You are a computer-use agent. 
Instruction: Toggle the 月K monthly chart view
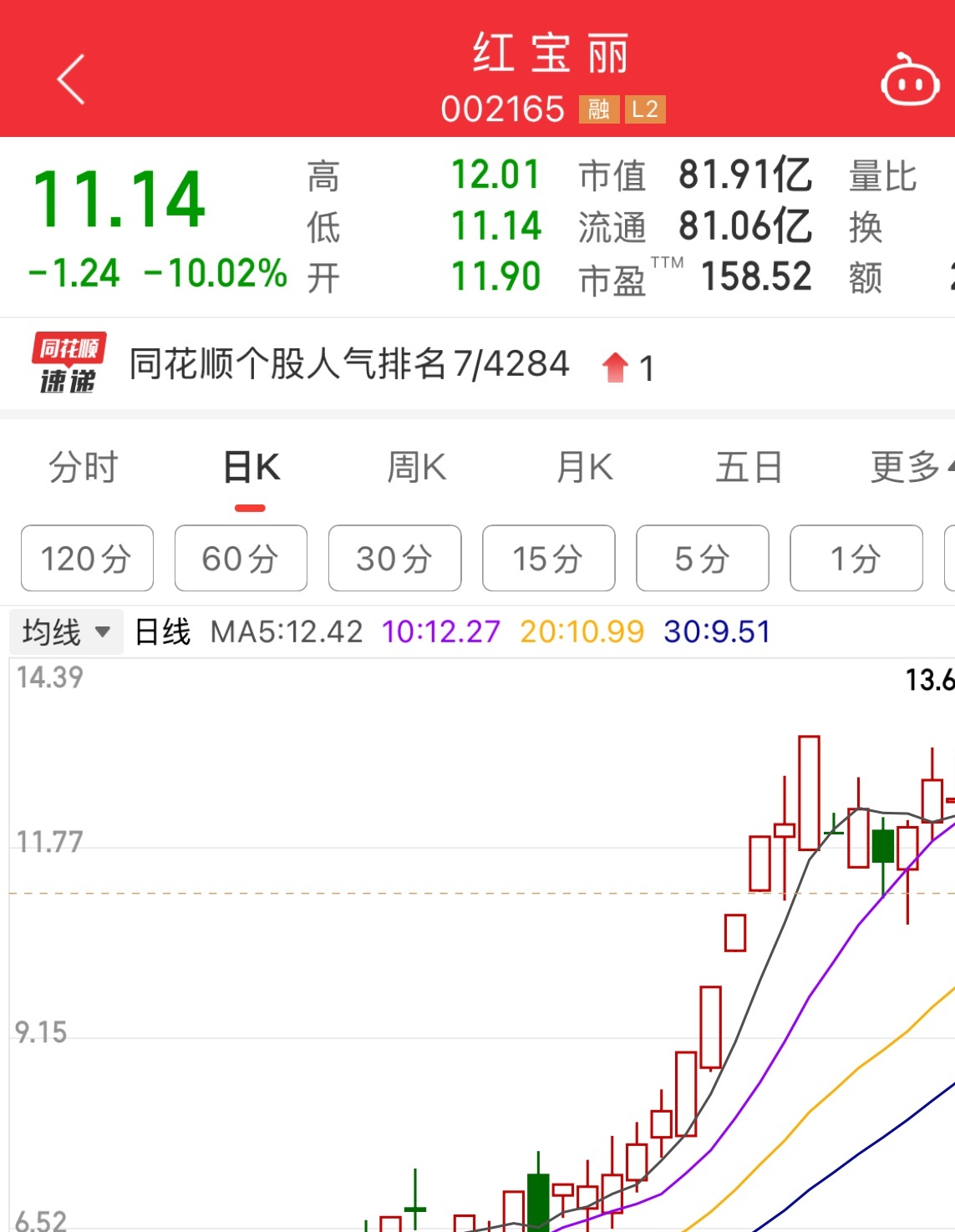[x=582, y=468]
